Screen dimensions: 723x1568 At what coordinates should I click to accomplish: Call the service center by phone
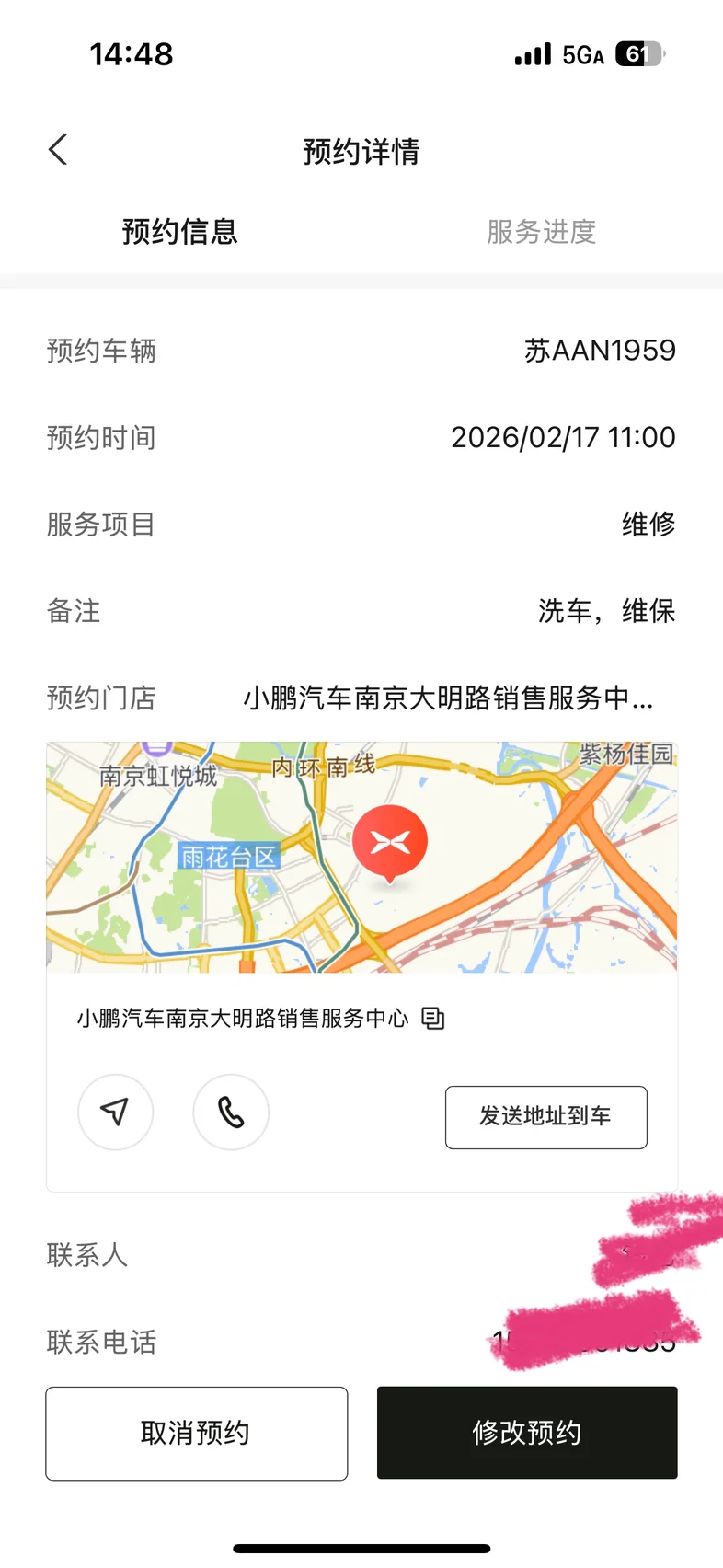(231, 1112)
